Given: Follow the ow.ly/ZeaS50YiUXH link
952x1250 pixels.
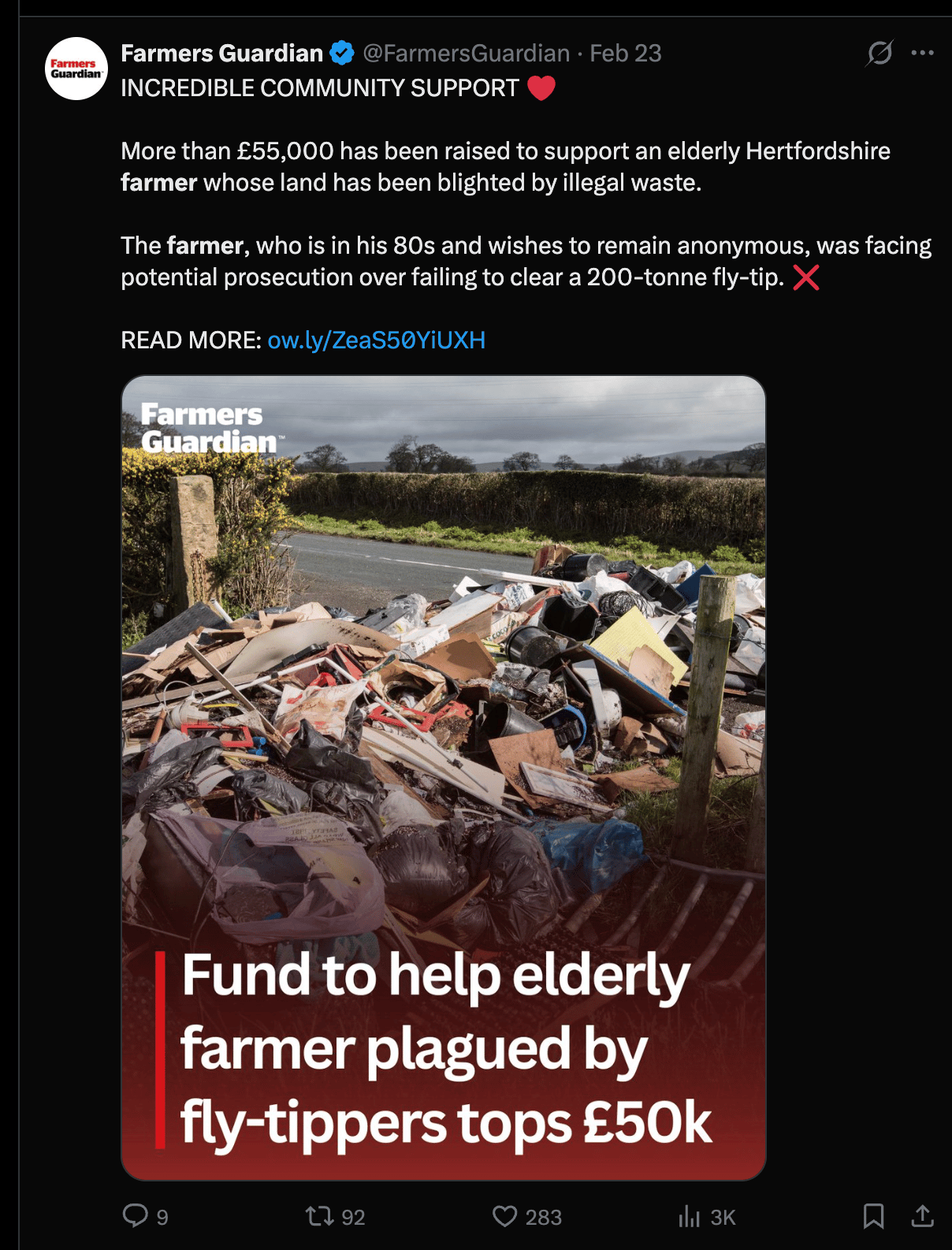Looking at the screenshot, I should coord(376,340).
